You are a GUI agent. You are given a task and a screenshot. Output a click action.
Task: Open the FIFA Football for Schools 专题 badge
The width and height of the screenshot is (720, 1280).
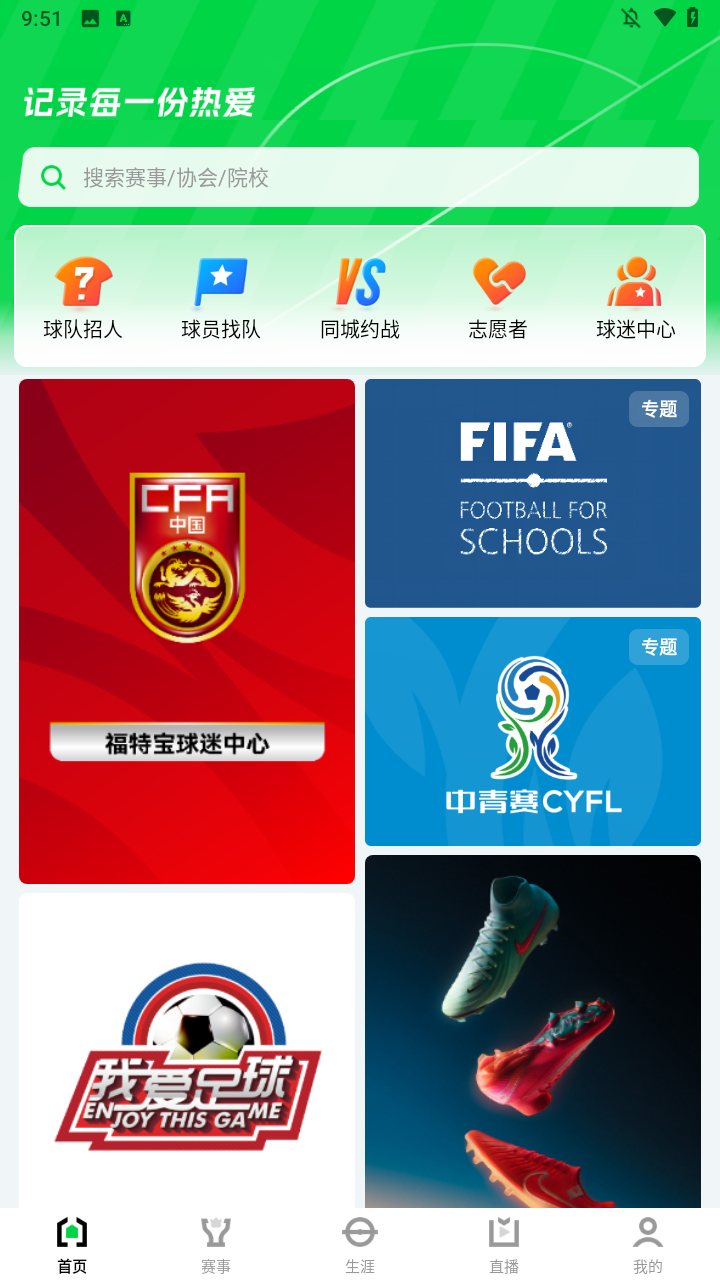tap(659, 408)
